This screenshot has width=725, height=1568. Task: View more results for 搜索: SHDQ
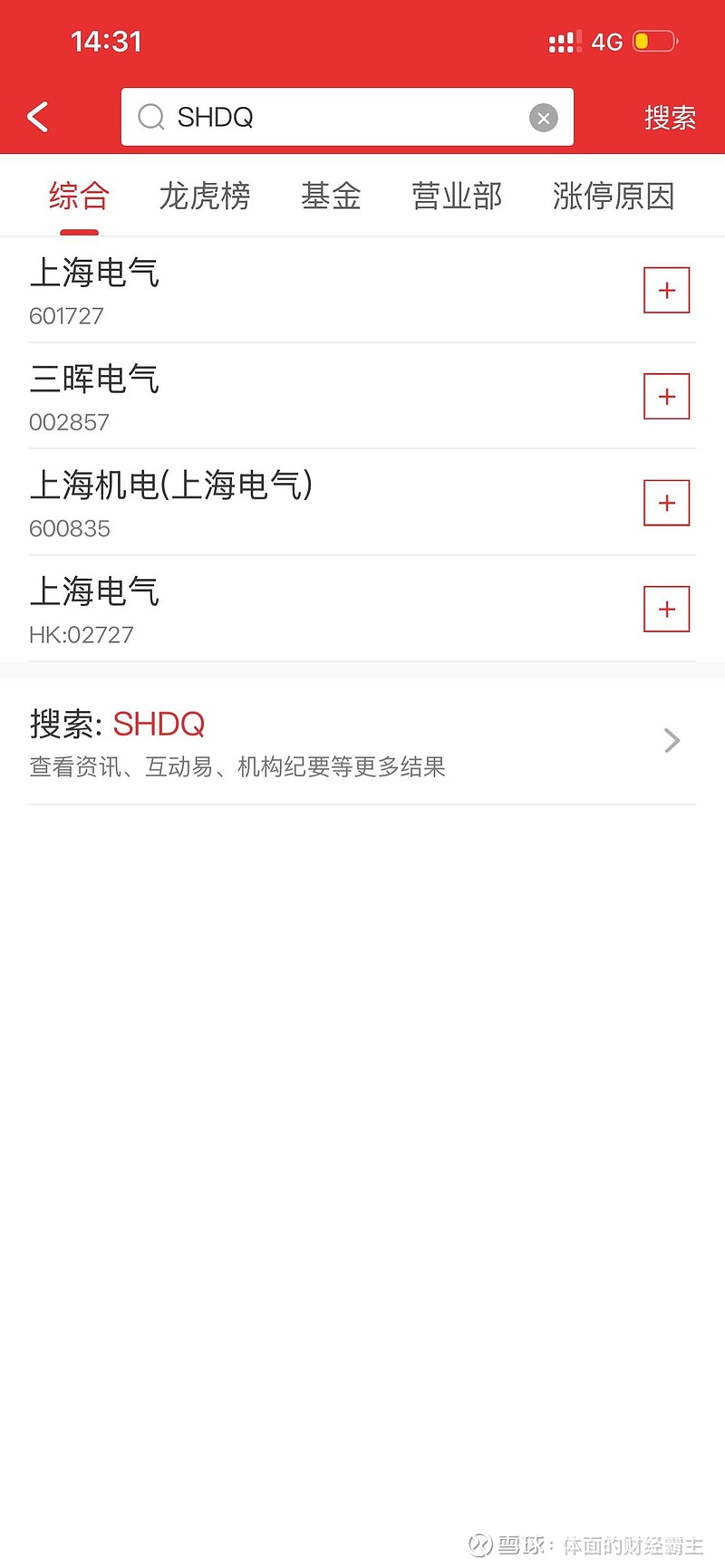point(362,741)
